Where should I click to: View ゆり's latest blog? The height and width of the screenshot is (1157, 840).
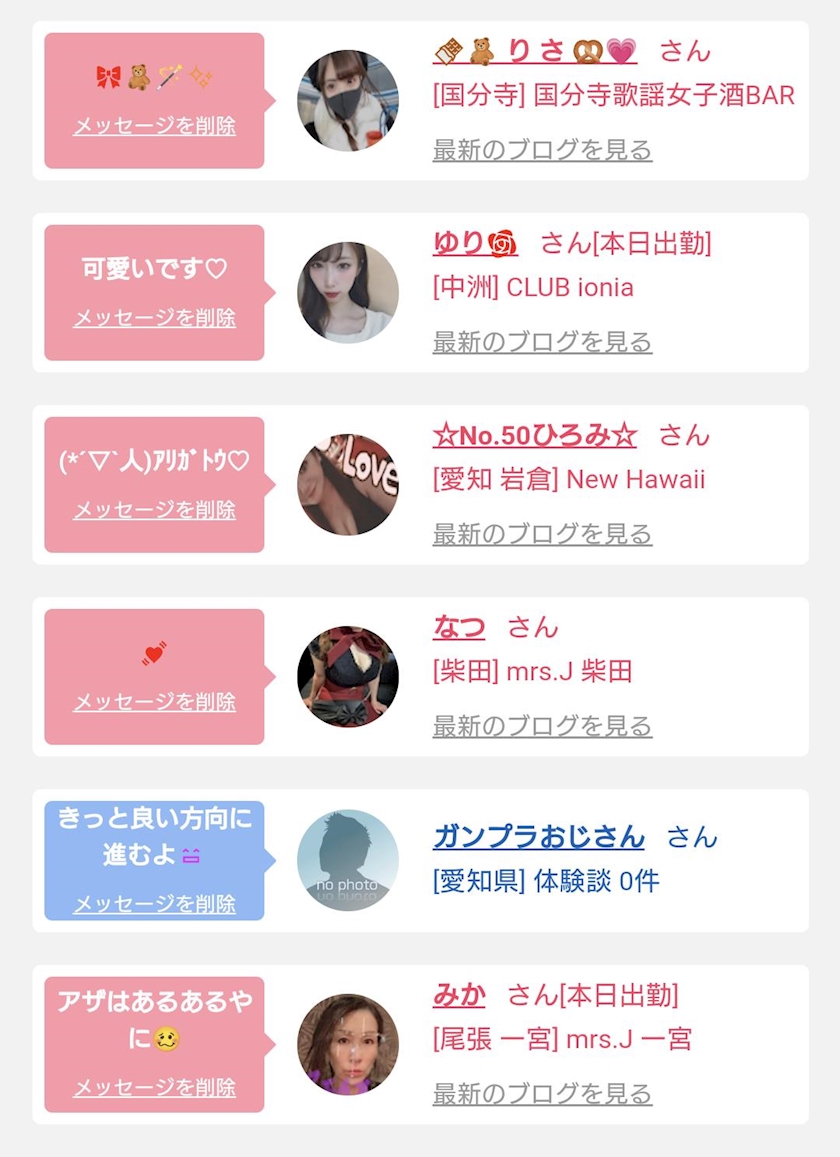click(x=543, y=342)
